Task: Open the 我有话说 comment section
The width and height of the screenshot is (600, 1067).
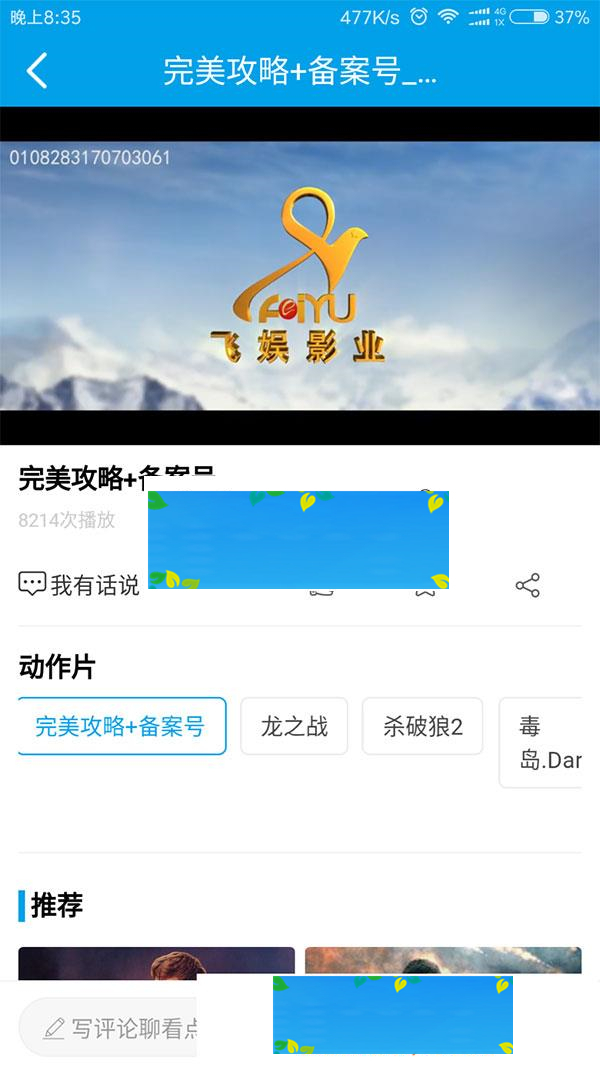Action: 80,585
